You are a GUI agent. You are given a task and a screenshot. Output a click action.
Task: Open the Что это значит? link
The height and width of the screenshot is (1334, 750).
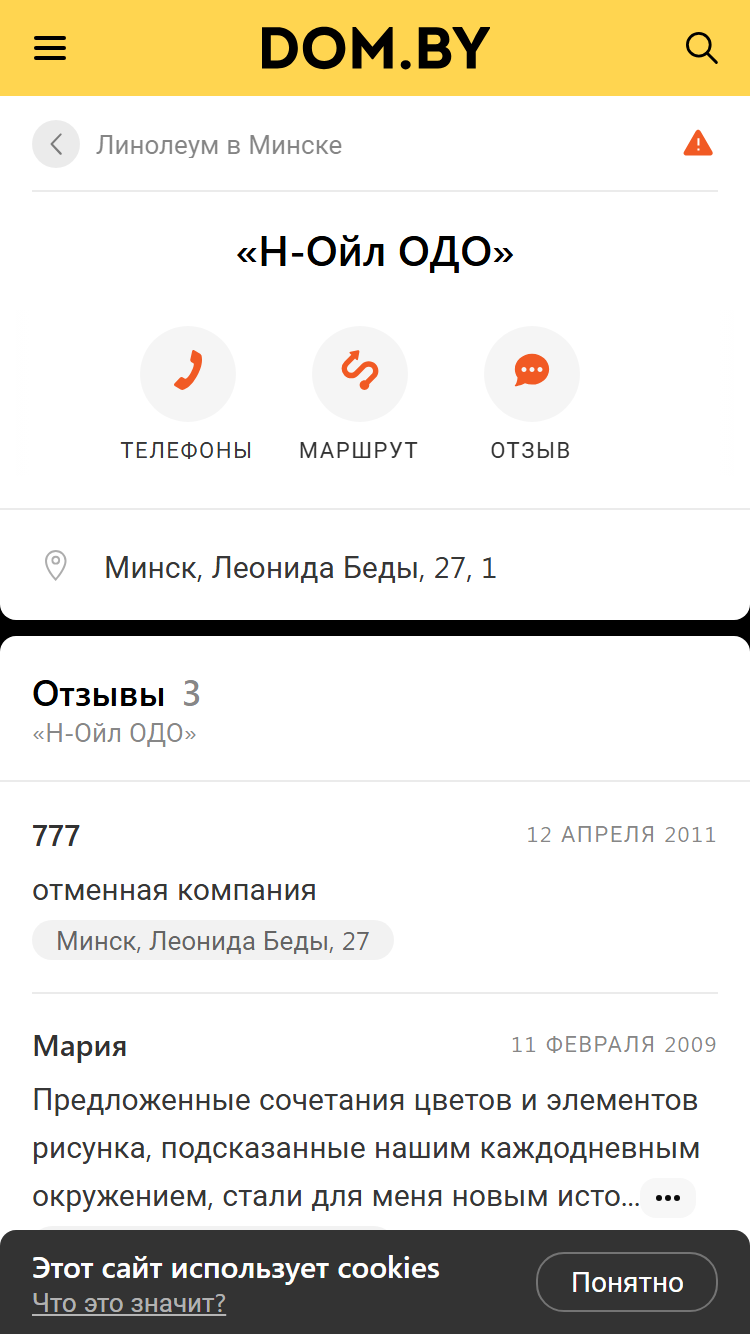coord(129,1303)
